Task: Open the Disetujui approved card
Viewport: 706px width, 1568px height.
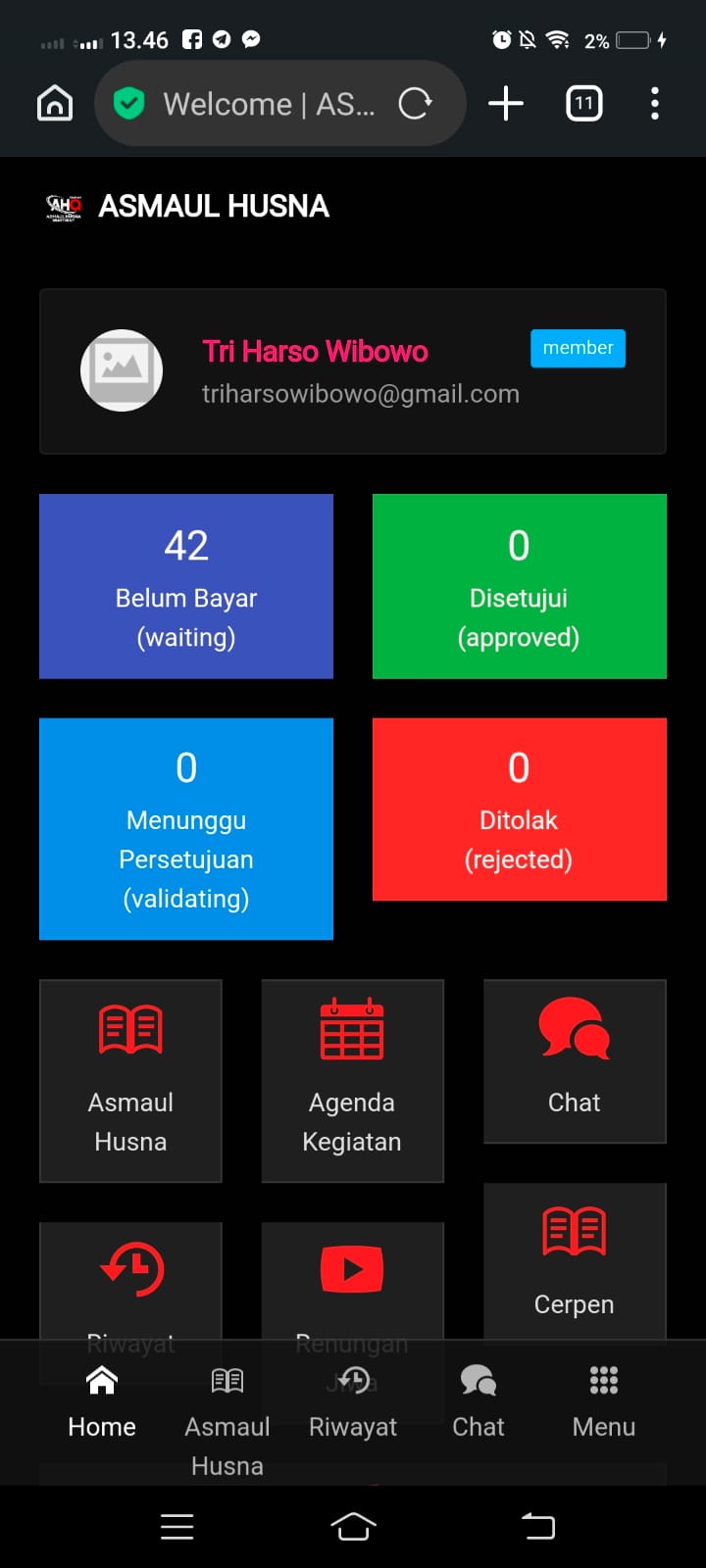Action: [519, 586]
